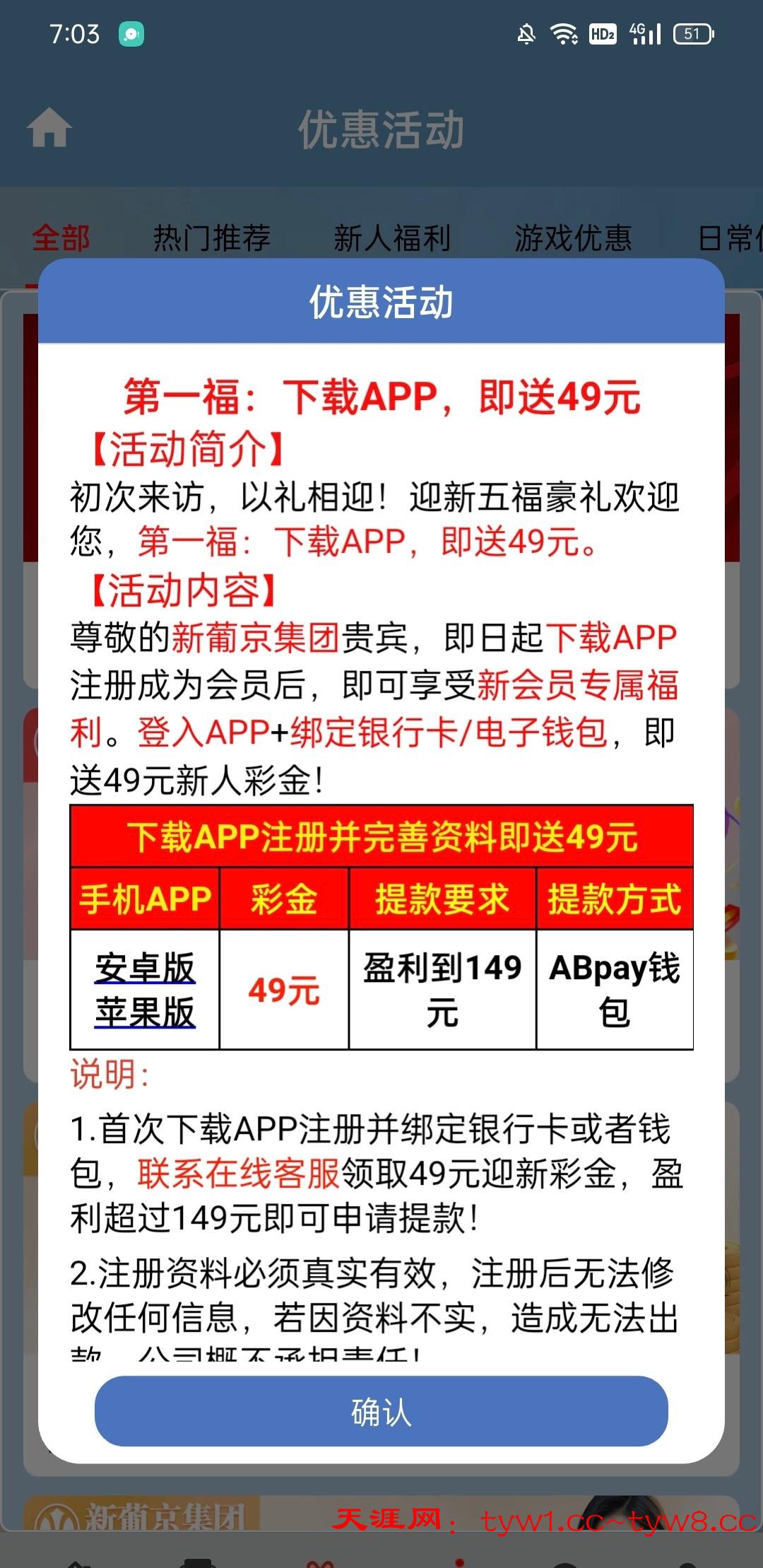Select the 新人福利 tab
This screenshot has width=763, height=1568.
point(392,238)
